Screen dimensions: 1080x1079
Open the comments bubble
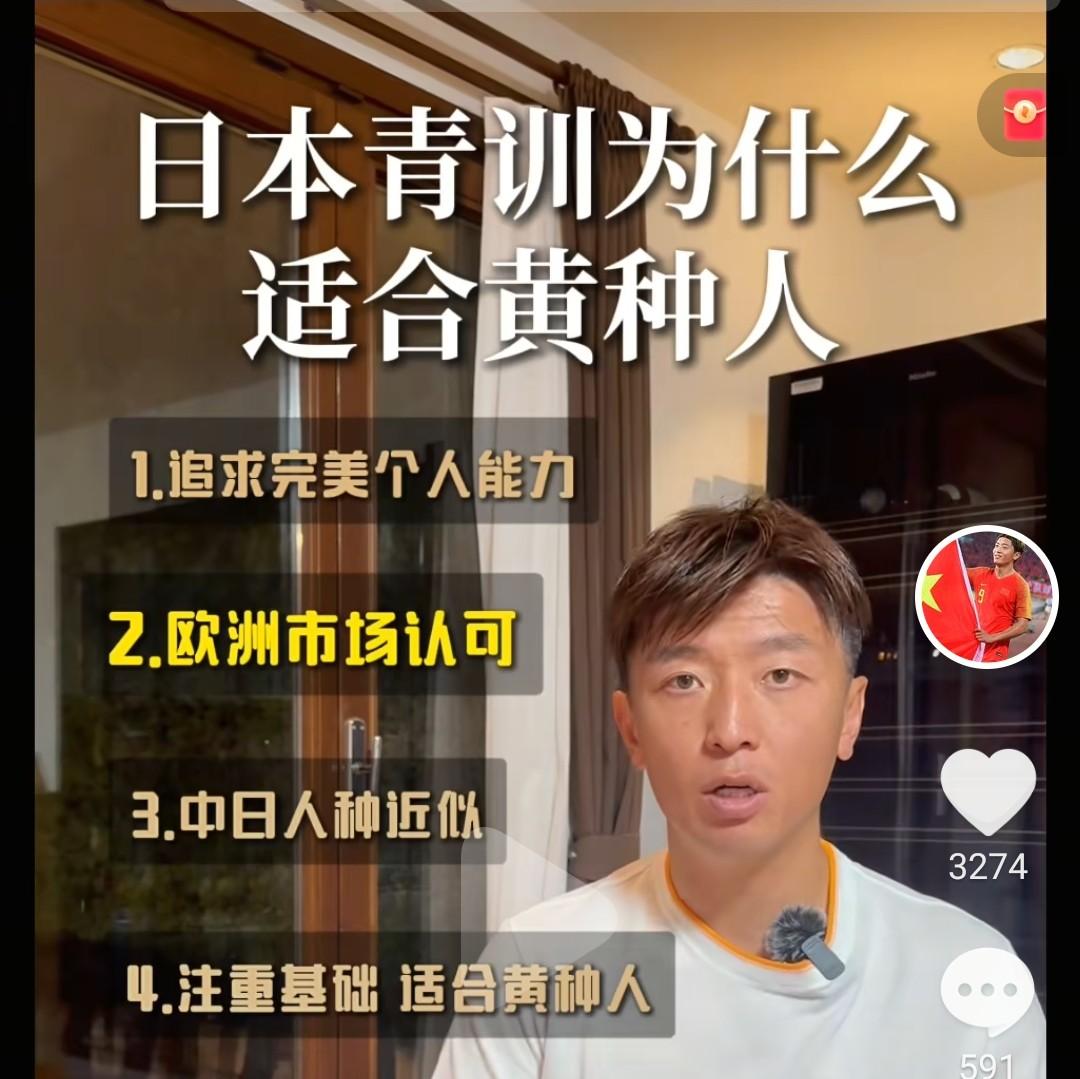(987, 990)
